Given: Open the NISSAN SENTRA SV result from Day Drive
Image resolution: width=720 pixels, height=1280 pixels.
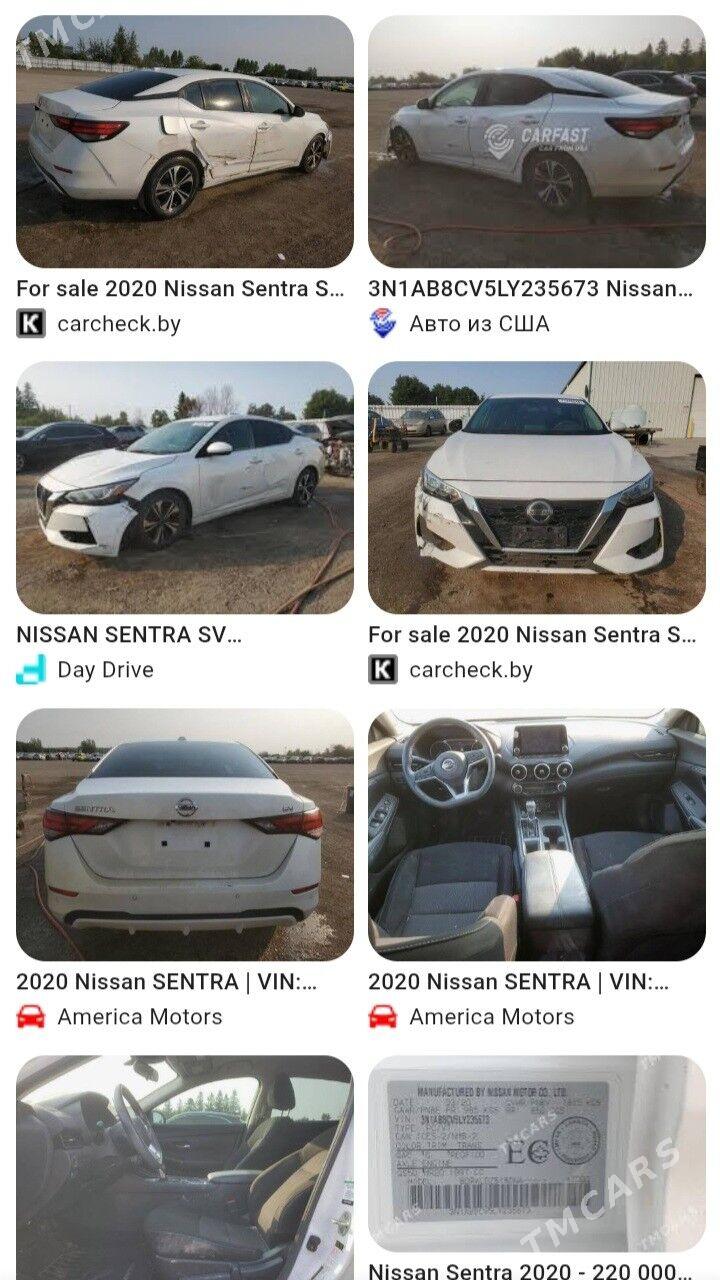Looking at the screenshot, I should pyautogui.click(x=184, y=488).
